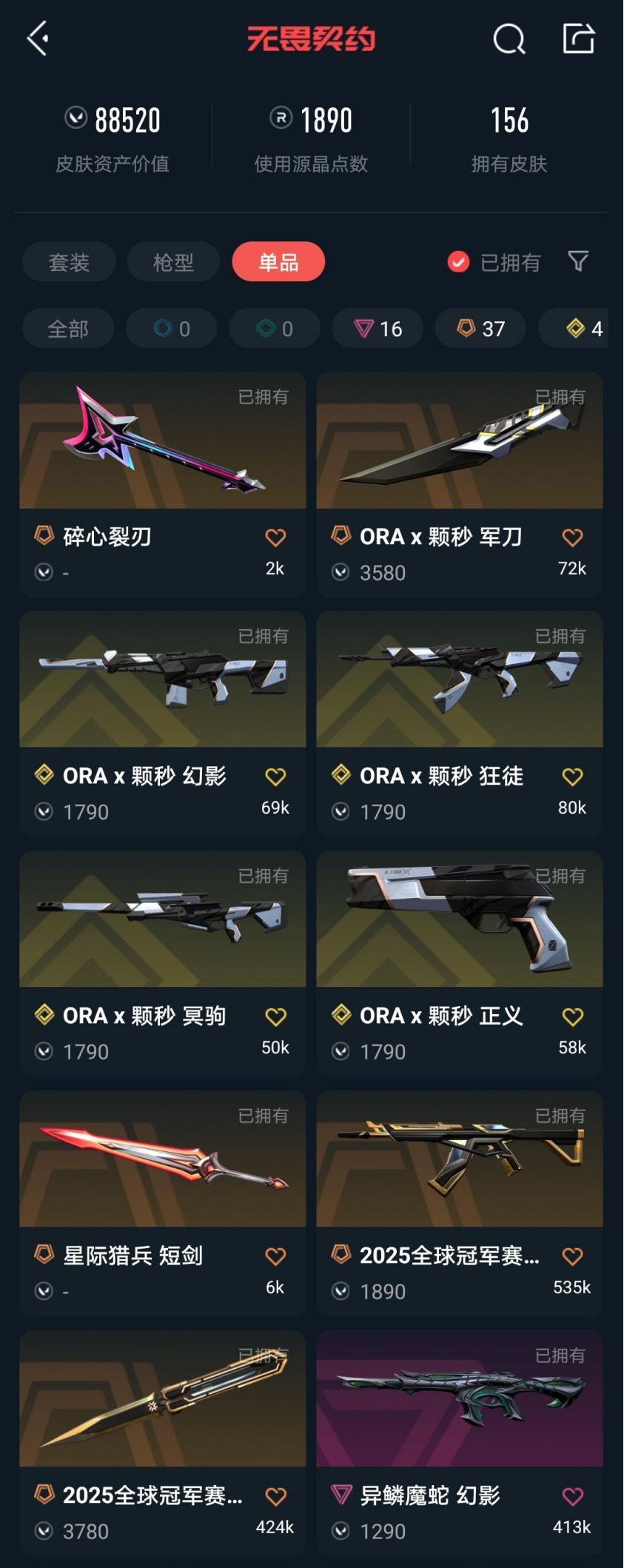Select the gold rarity filter showing 4
This screenshot has width=624, height=1568.
pyautogui.click(x=583, y=328)
